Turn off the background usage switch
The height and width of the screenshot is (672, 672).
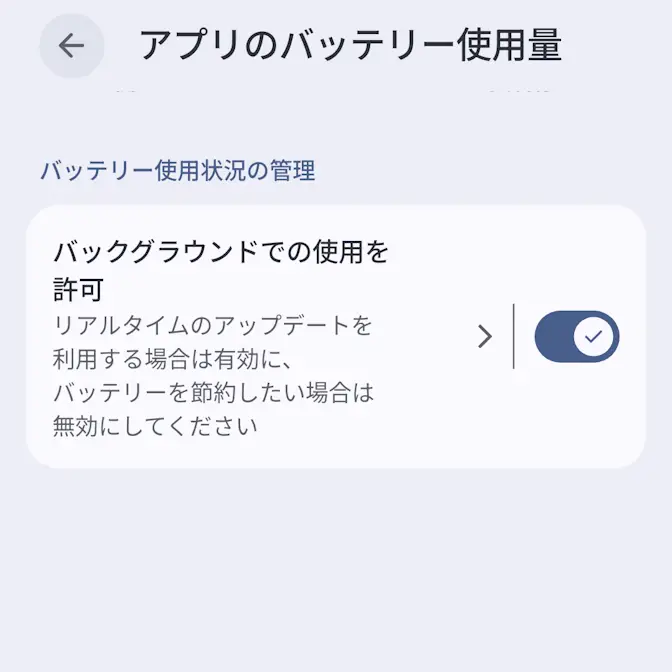[x=577, y=337]
